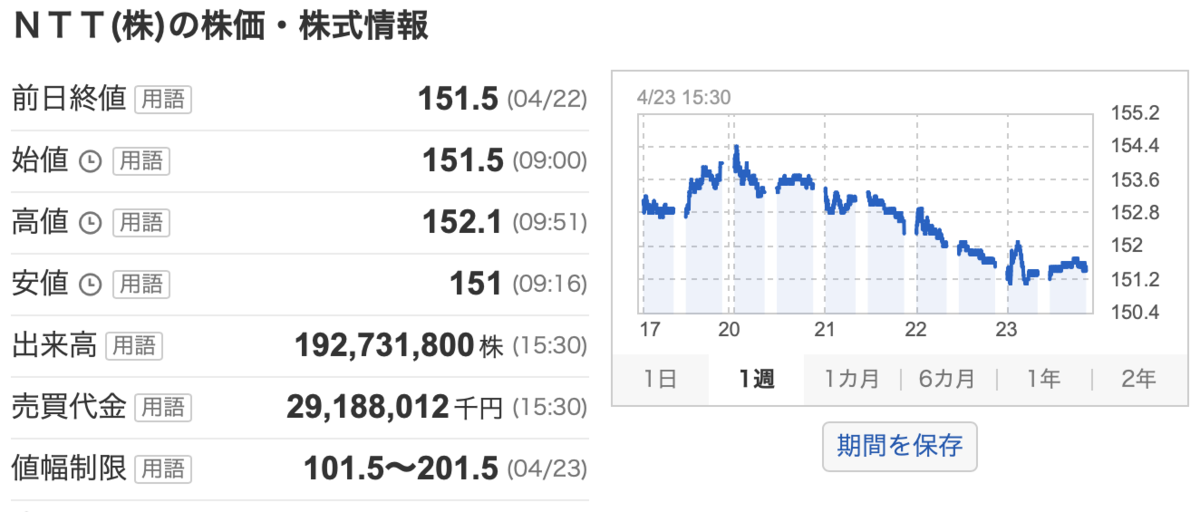Tap the clock icon beside 安値
The height and width of the screenshot is (512, 1200).
click(90, 285)
